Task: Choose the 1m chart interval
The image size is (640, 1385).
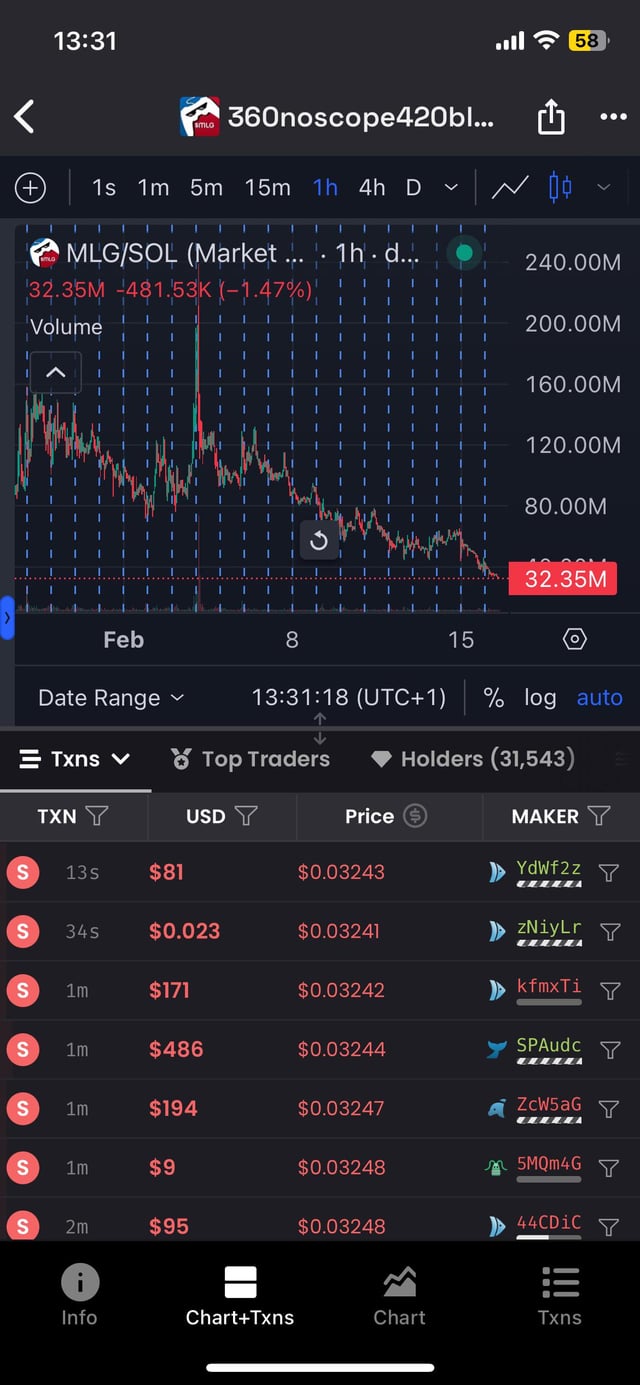Action: (x=153, y=187)
